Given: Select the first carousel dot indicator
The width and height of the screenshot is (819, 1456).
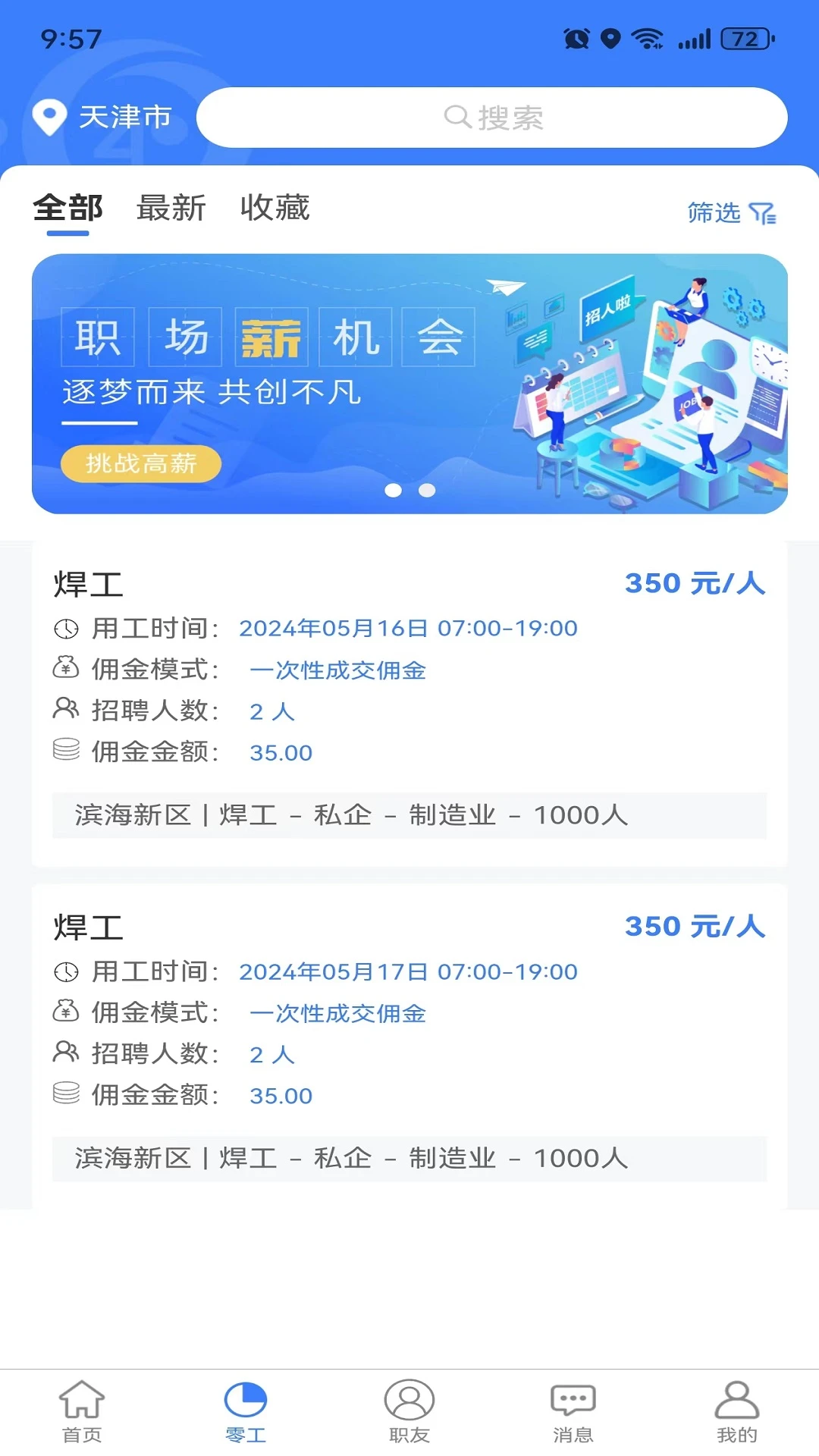Looking at the screenshot, I should (x=394, y=491).
